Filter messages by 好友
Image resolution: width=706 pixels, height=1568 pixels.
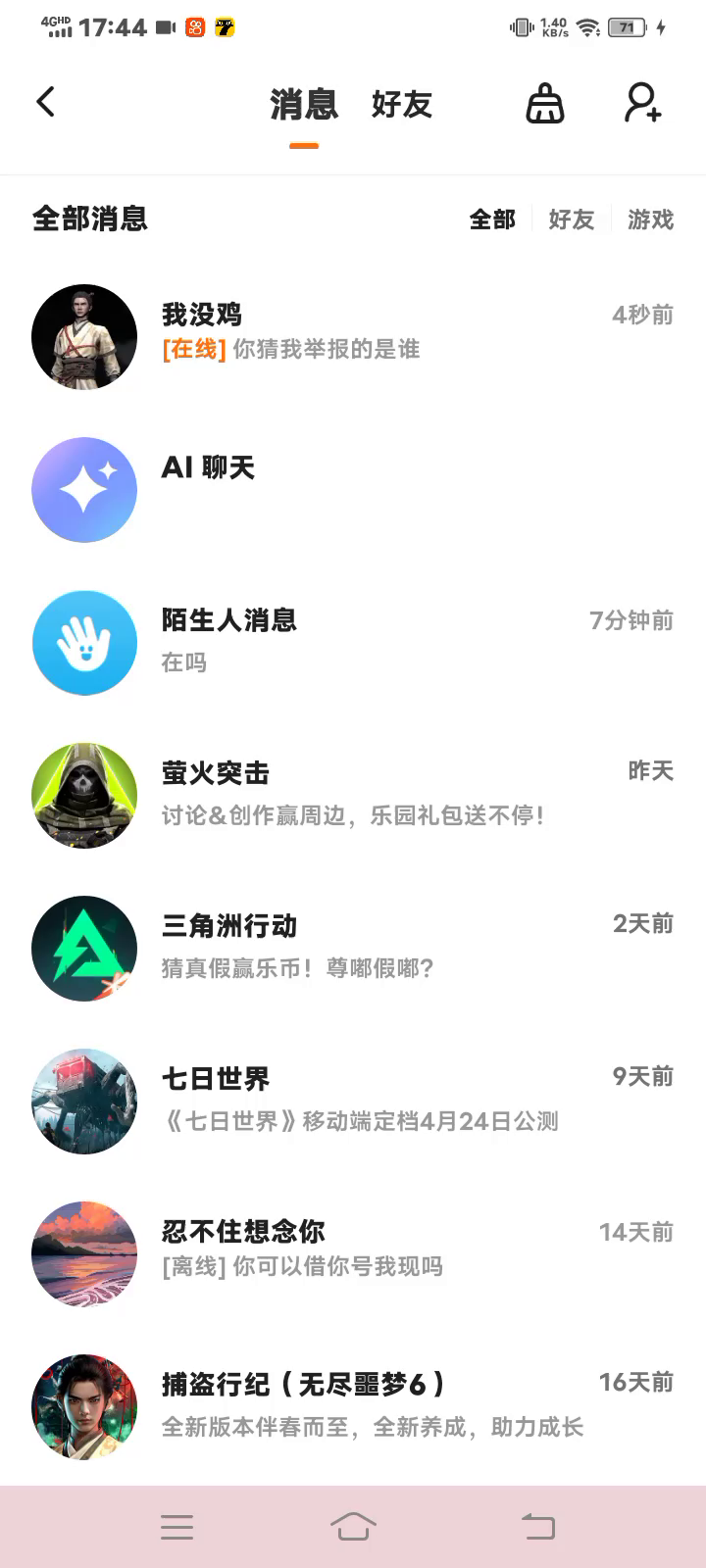click(x=572, y=220)
